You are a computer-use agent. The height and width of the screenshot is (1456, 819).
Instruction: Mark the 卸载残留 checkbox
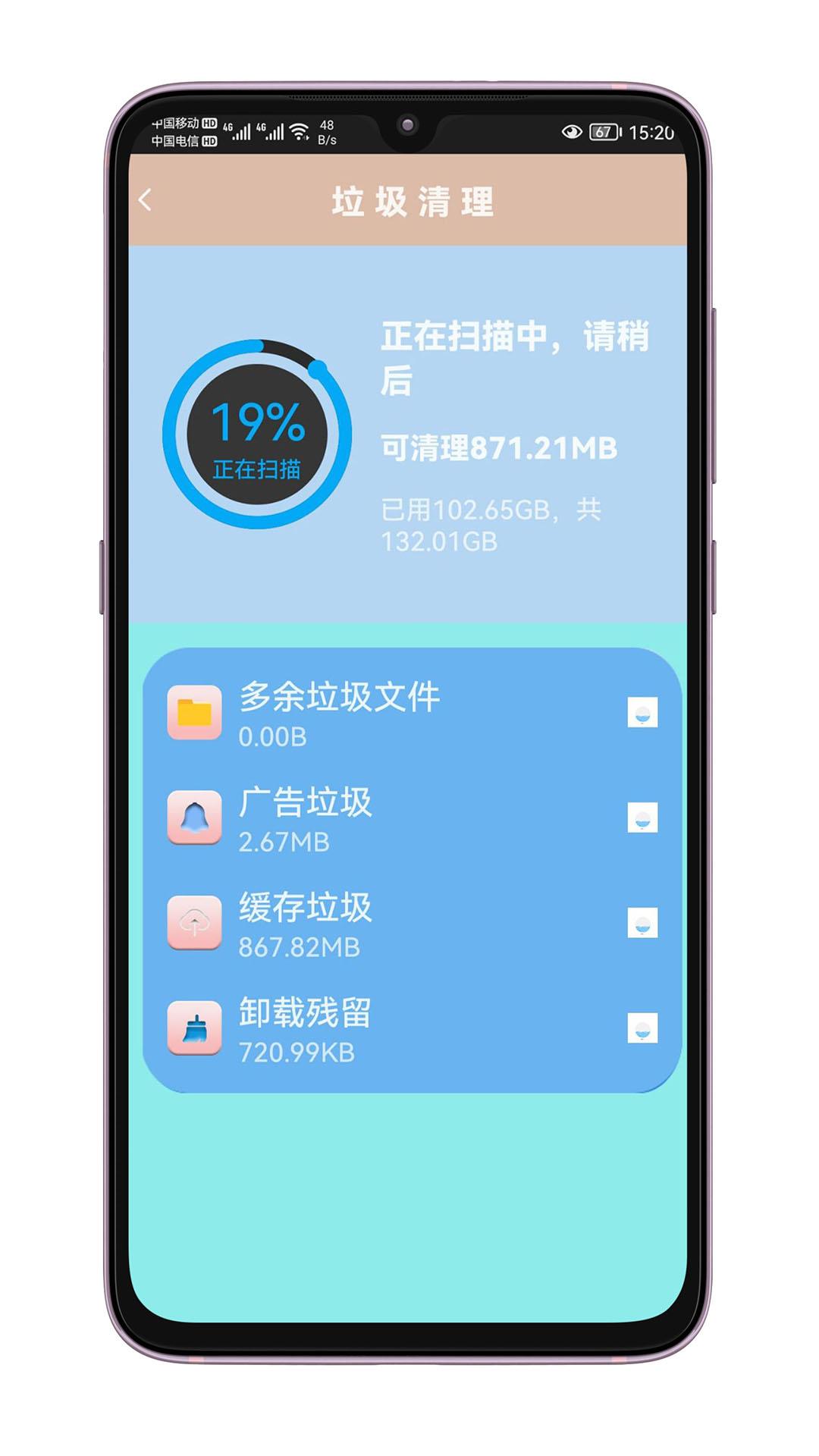[642, 1028]
